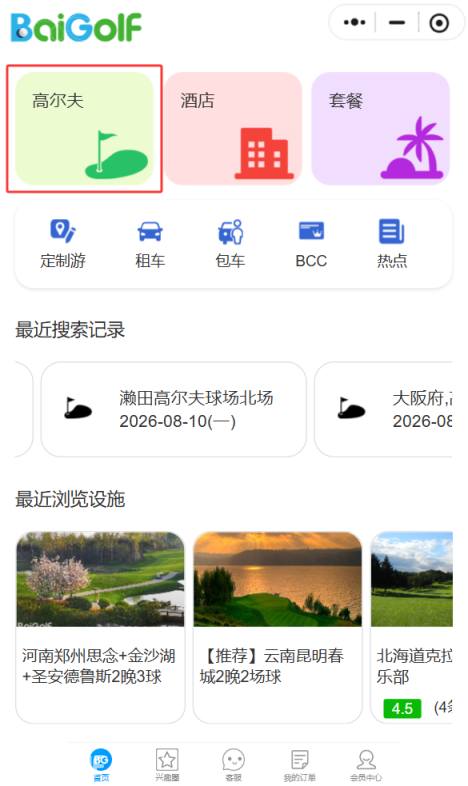Open 河南郑州思念+金沙湖 package card
This screenshot has height=786, width=468.
100,627
